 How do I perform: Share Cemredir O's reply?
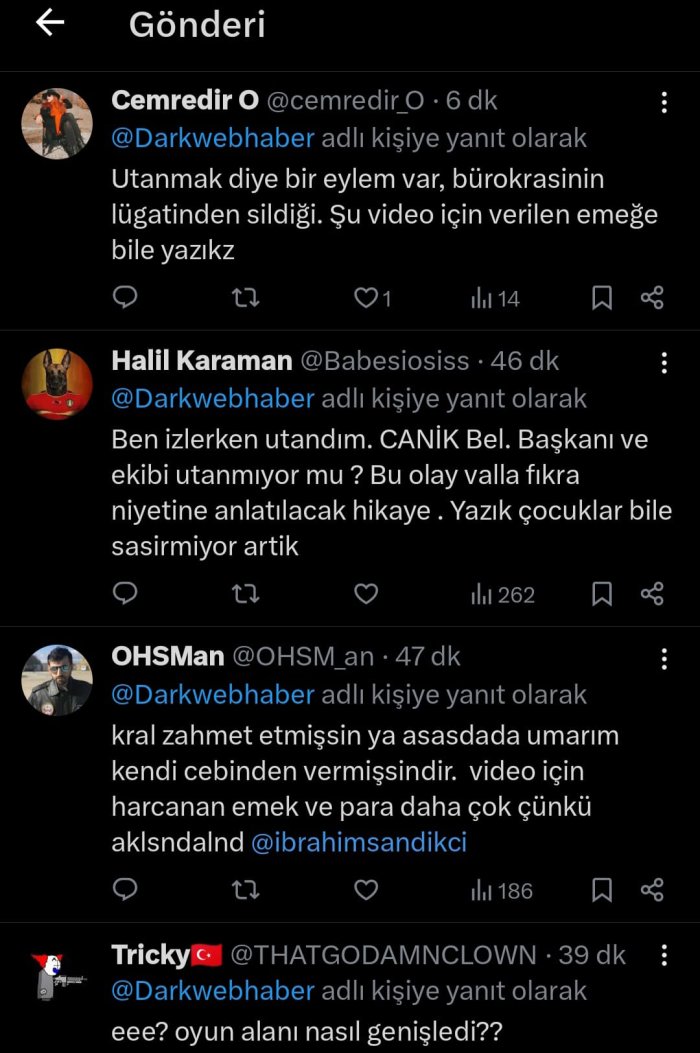pyautogui.click(x=652, y=298)
